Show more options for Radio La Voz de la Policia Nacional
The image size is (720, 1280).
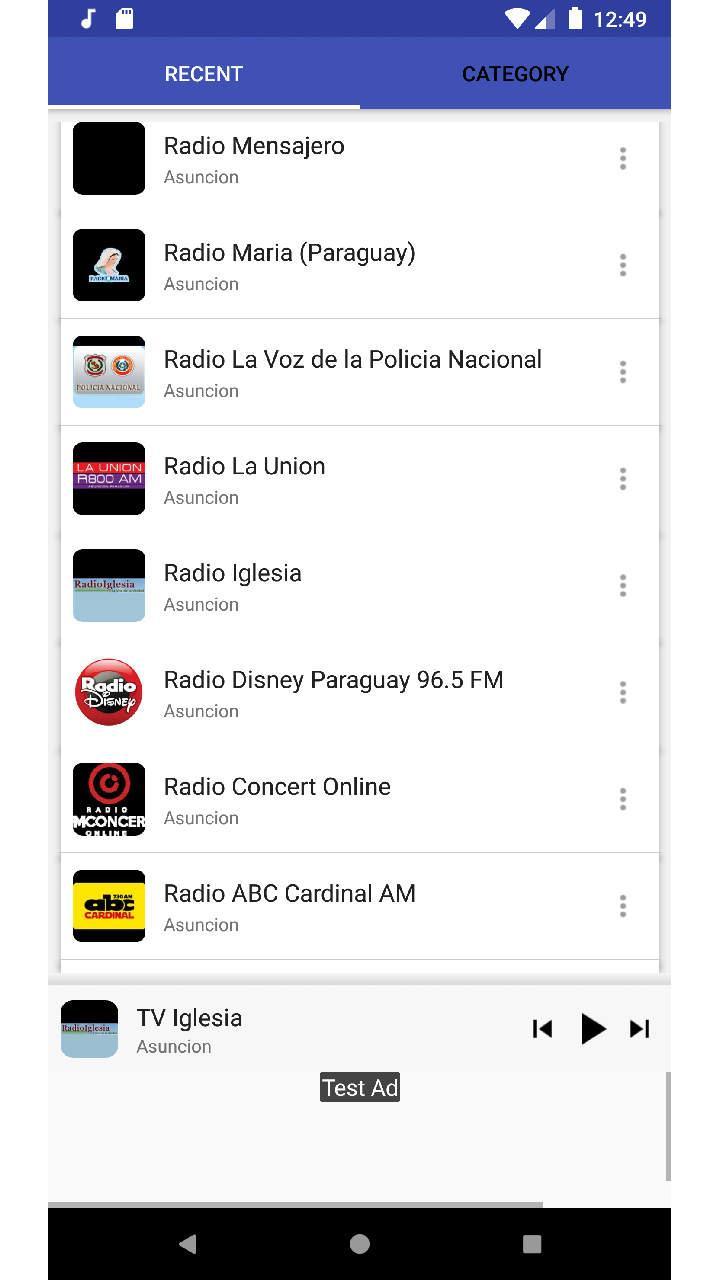tap(623, 372)
